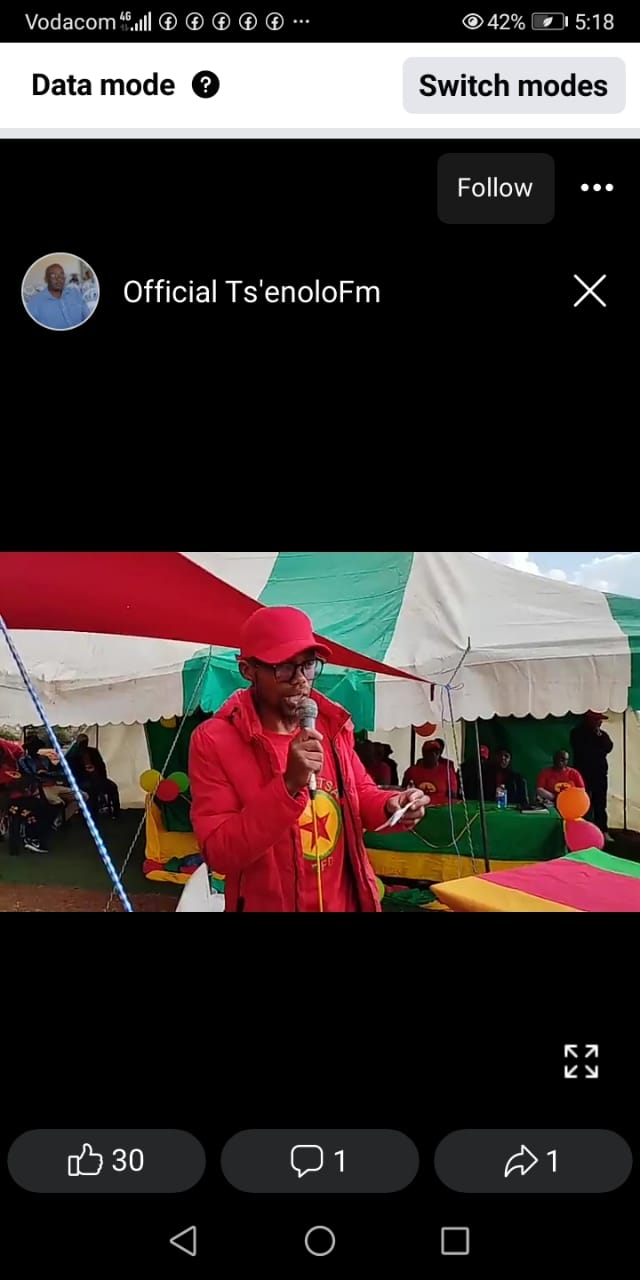
Task: Open the Data mode help icon
Action: coord(205,86)
